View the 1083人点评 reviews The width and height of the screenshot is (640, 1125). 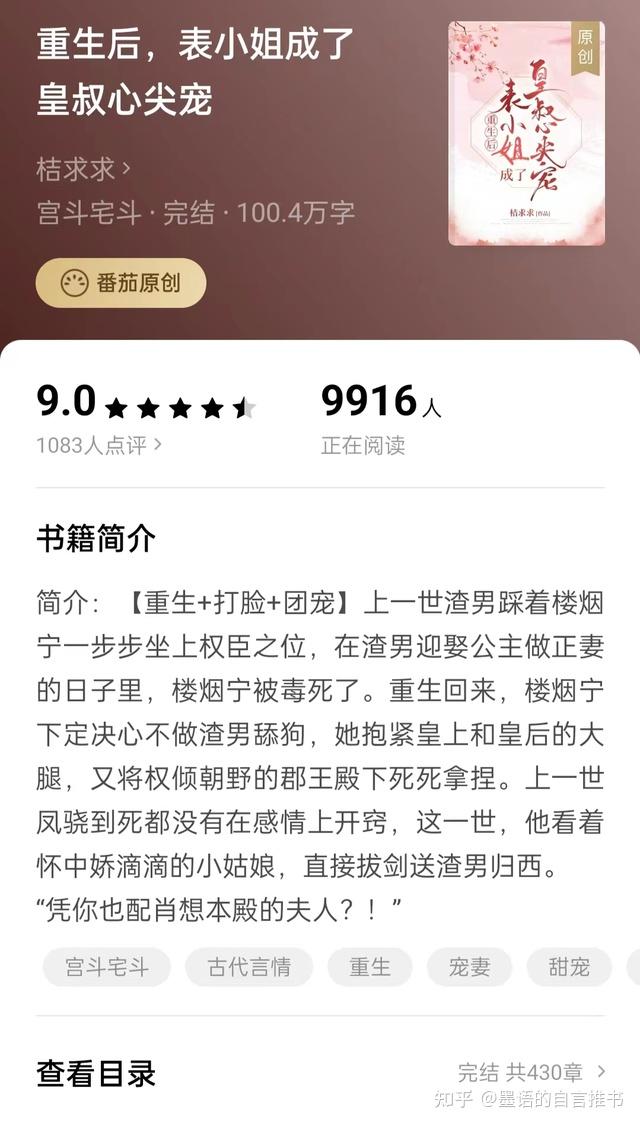pos(99,446)
